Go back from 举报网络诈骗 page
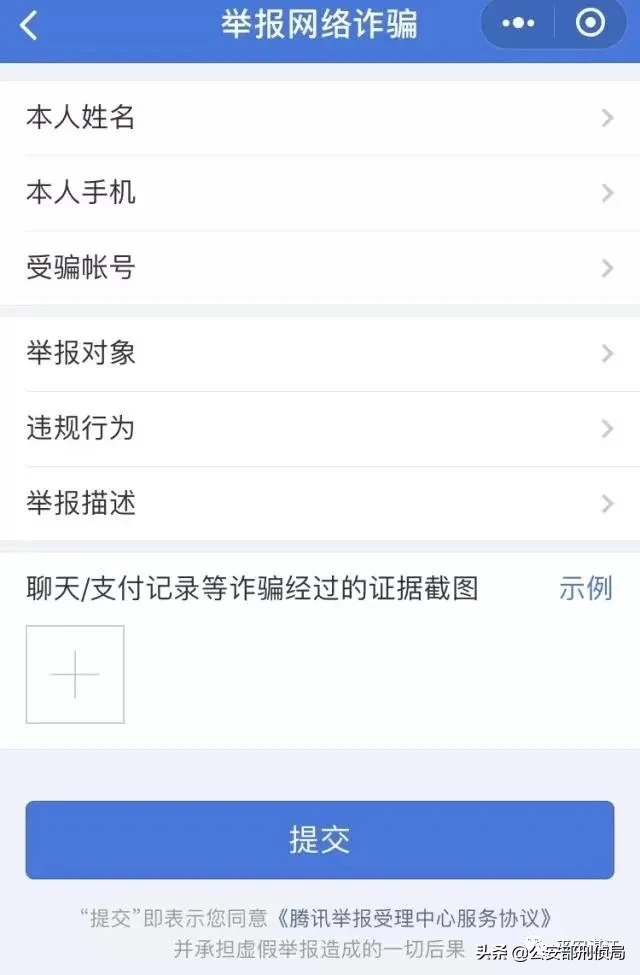This screenshot has height=975, width=640. [x=29, y=26]
